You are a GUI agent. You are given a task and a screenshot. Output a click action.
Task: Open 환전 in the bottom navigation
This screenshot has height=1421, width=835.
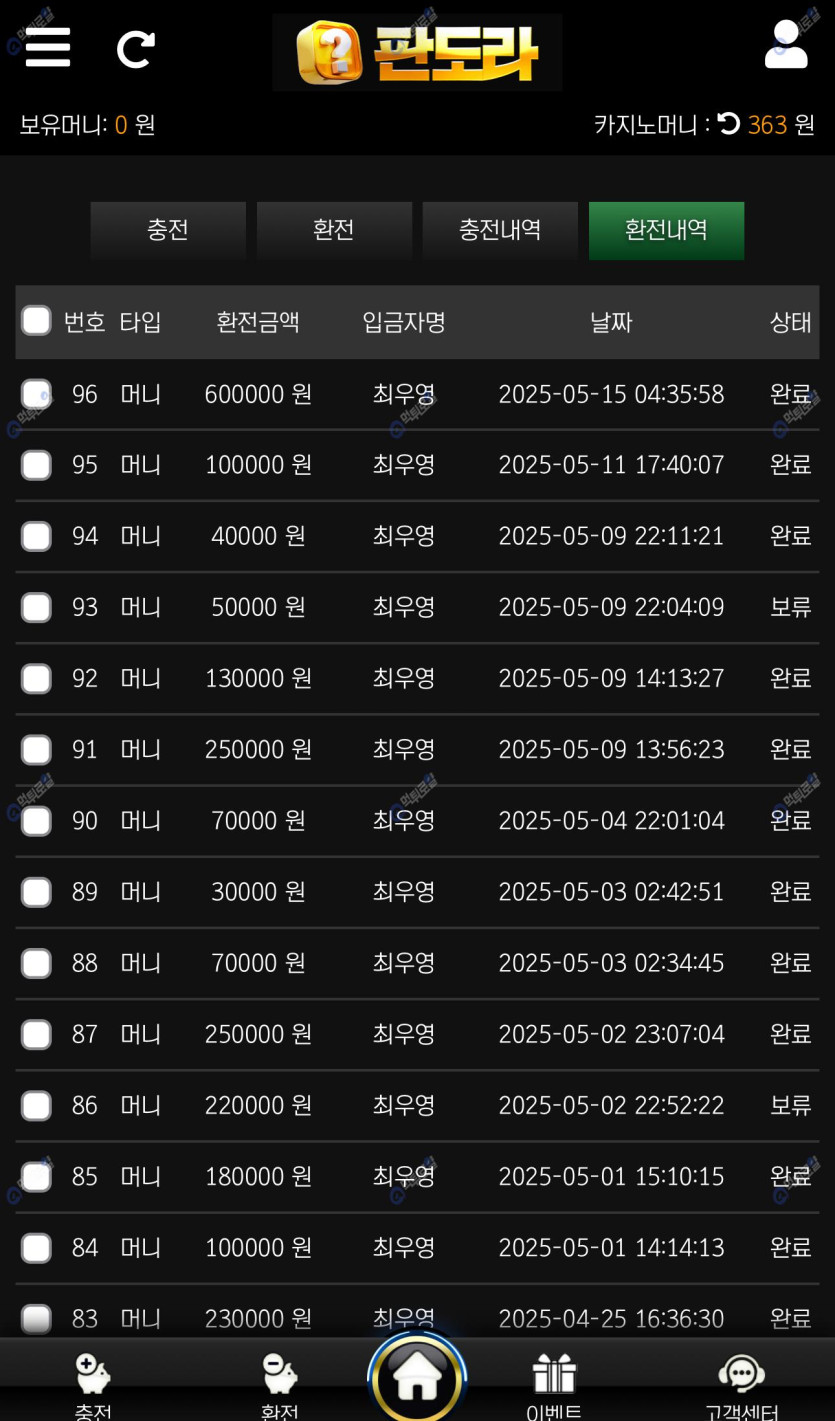pyautogui.click(x=279, y=1387)
